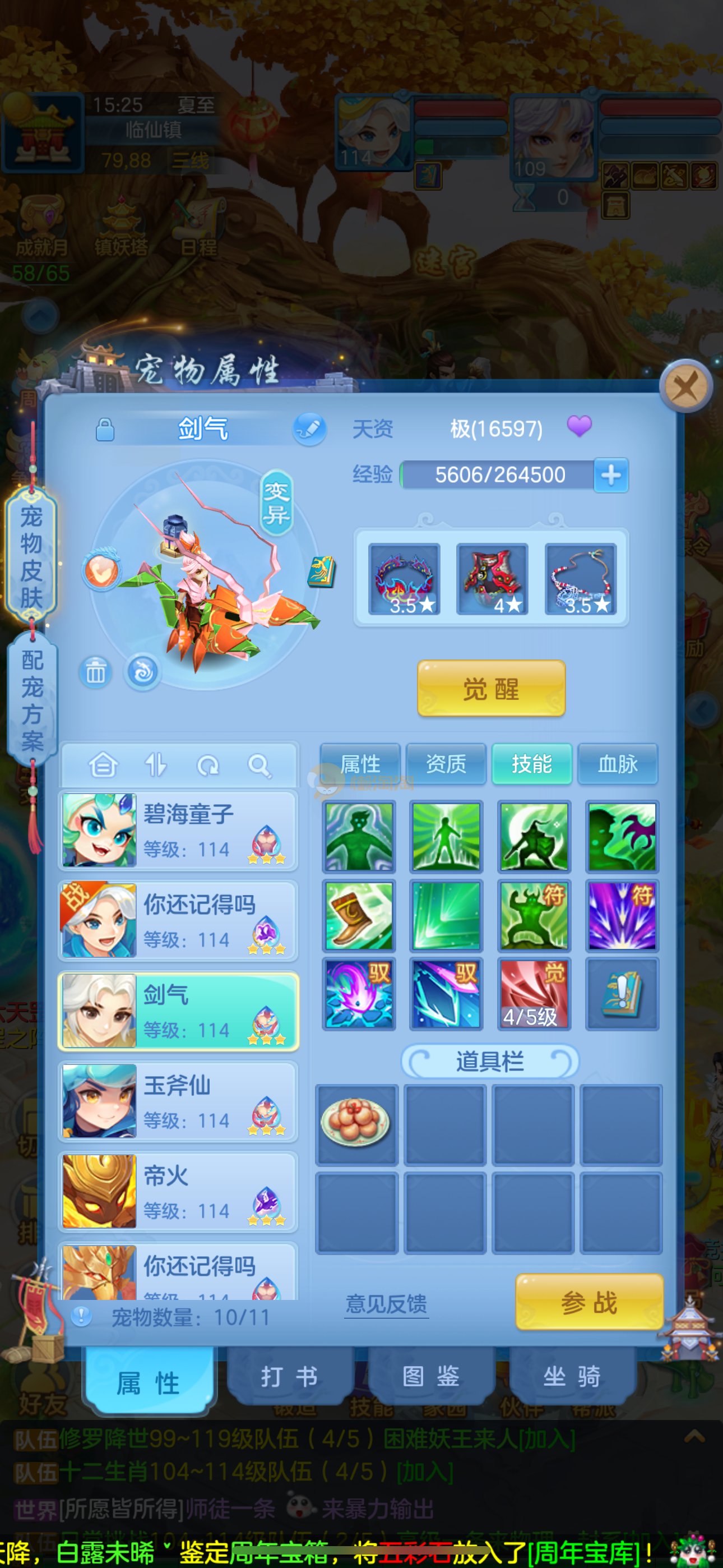723x1568 pixels.
Task: Select pet 玉斧仙 in the list
Action: click(178, 1102)
